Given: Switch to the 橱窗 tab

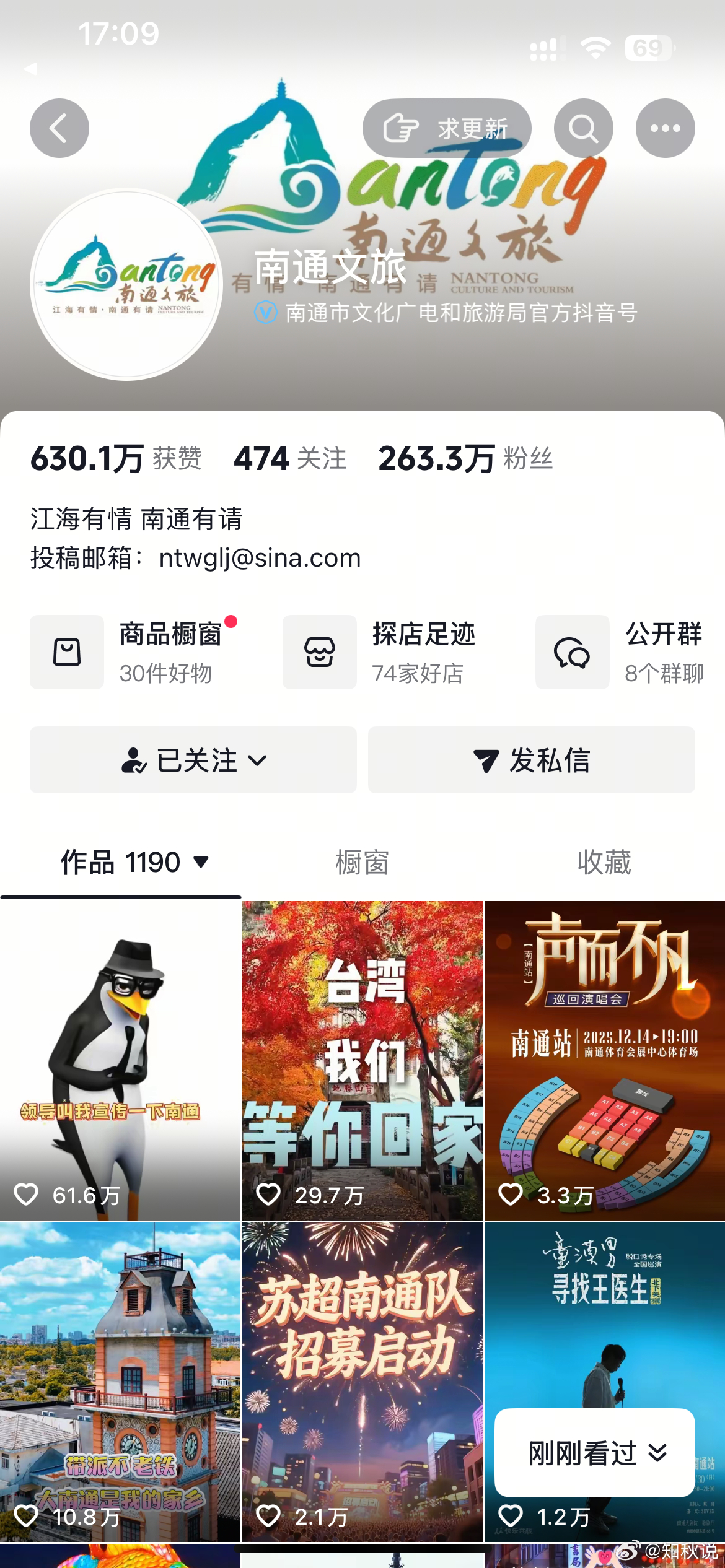Looking at the screenshot, I should 362,863.
